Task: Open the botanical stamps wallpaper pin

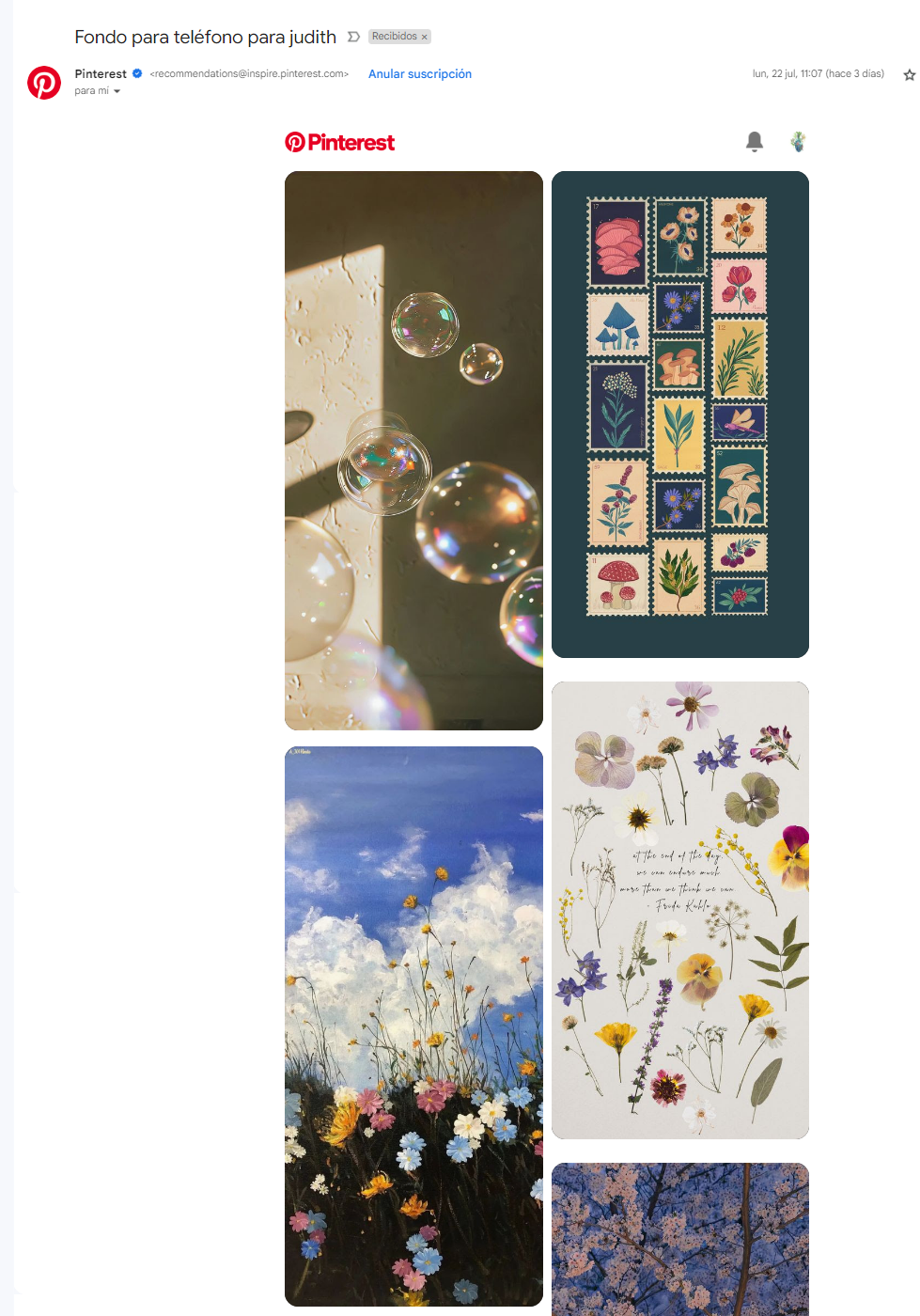Action: pos(679,415)
